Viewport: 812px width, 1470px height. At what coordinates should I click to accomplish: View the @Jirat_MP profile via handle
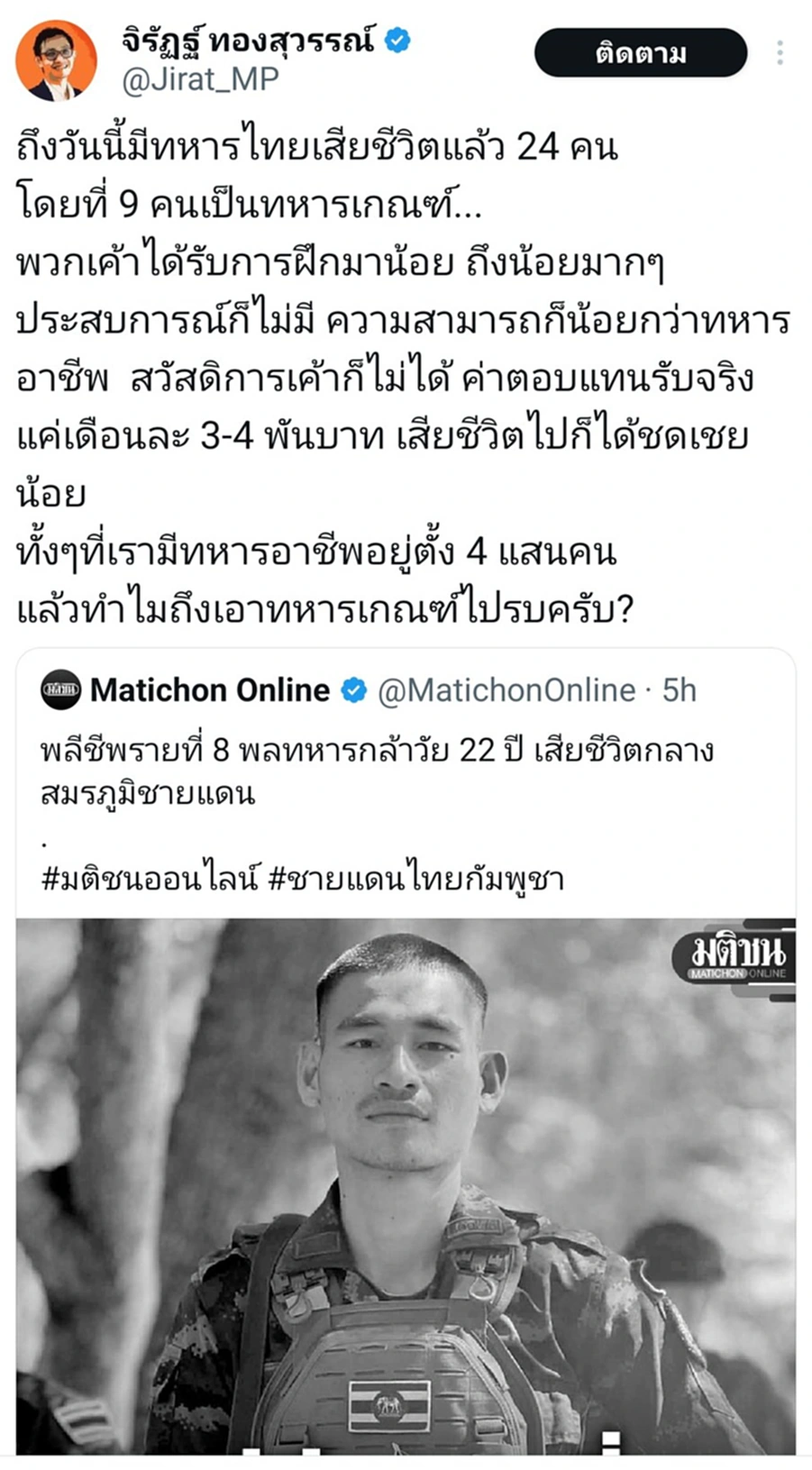pyautogui.click(x=200, y=80)
